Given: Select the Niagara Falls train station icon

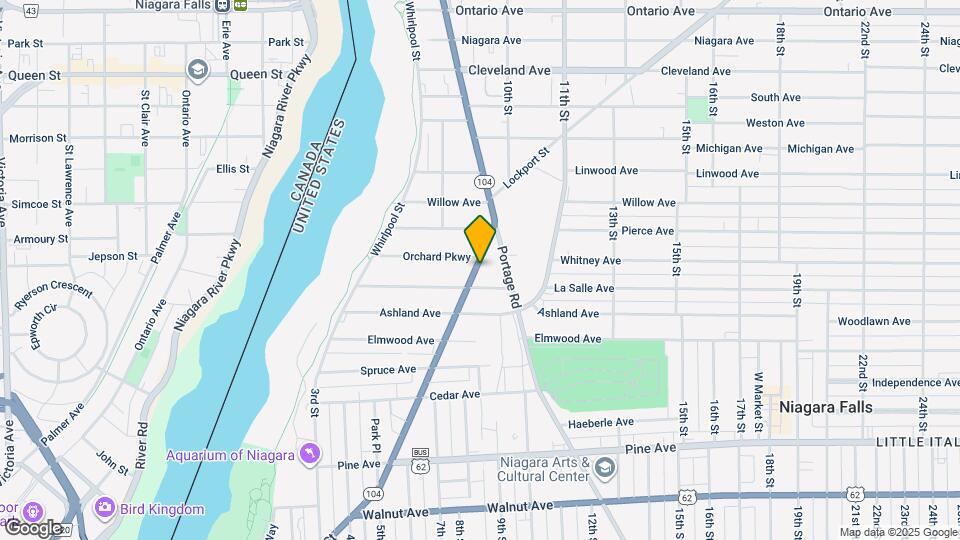Looking at the screenshot, I should pyautogui.click(x=224, y=5).
